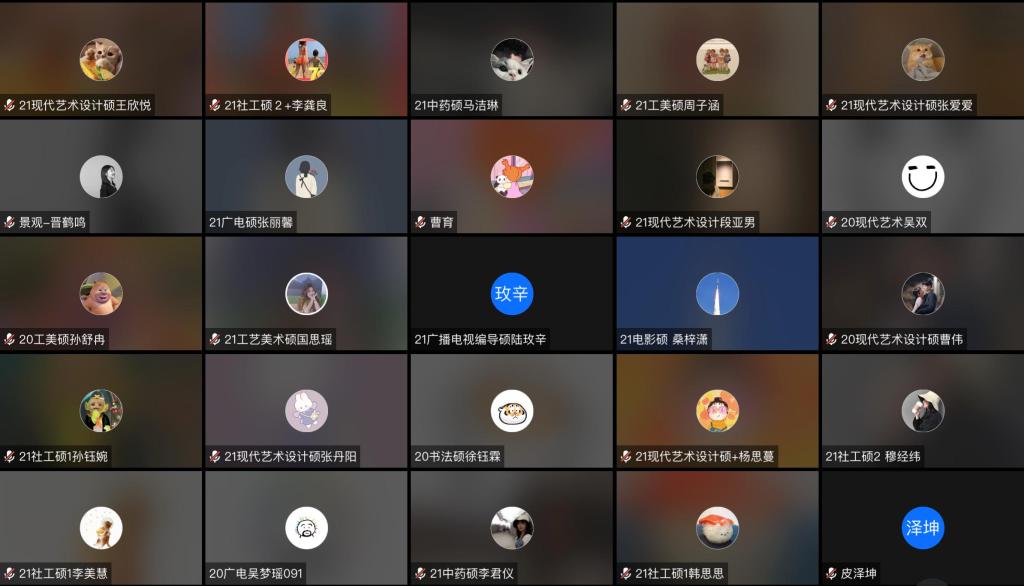The image size is (1024, 586).
Task: Open the tile of 21社工硕2+李龚良
Action: [306, 59]
